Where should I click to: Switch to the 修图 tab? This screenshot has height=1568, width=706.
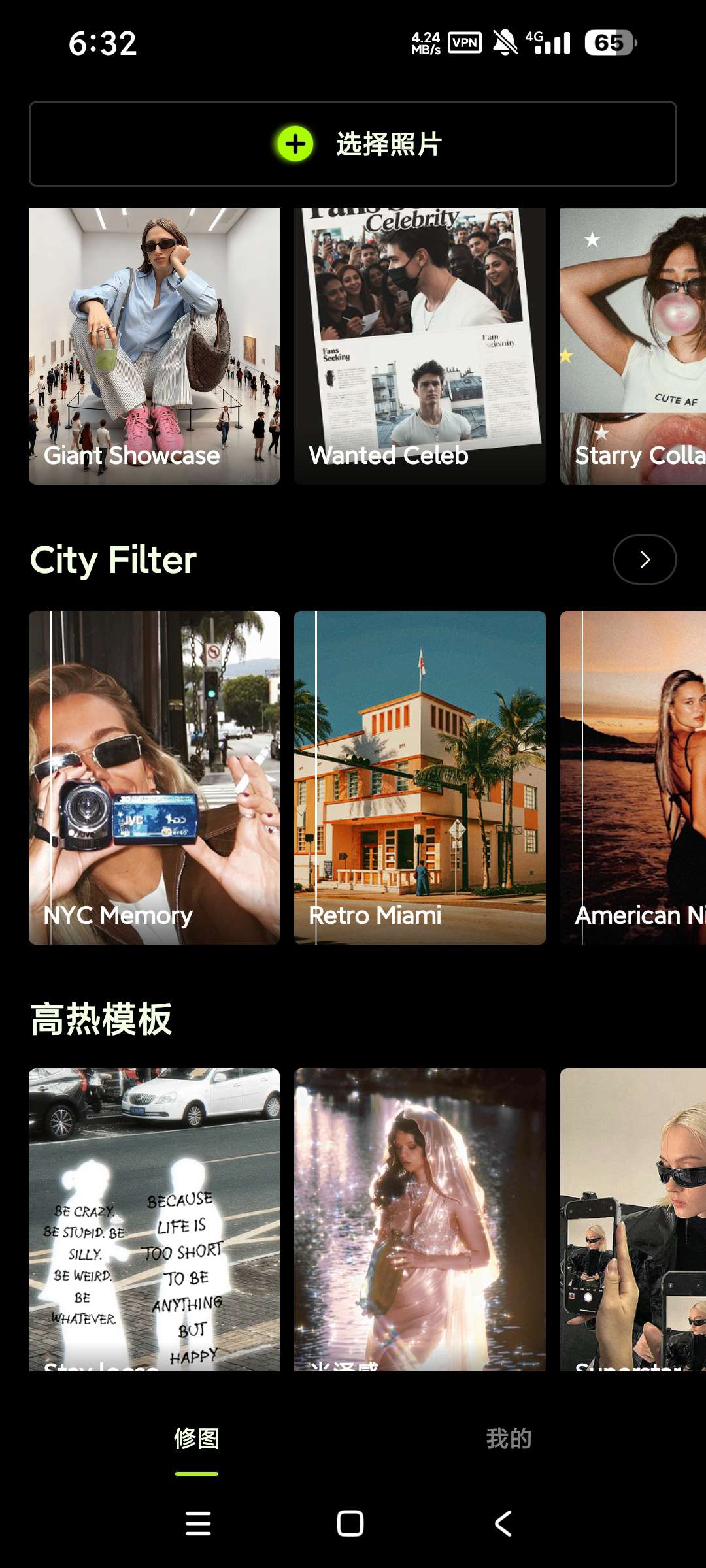[197, 1439]
